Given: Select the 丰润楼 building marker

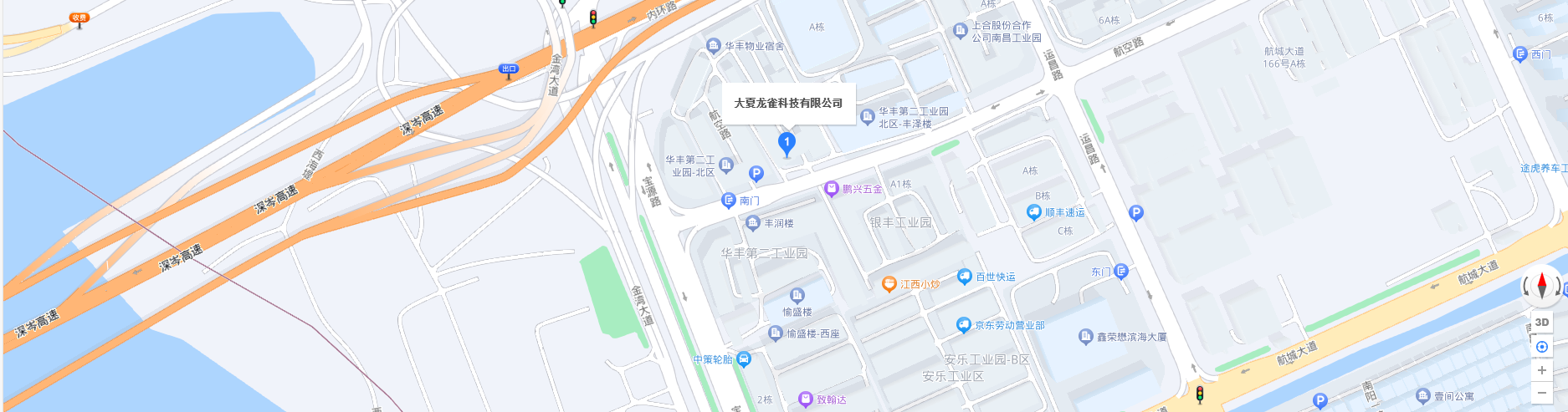Looking at the screenshot, I should pos(753,223).
